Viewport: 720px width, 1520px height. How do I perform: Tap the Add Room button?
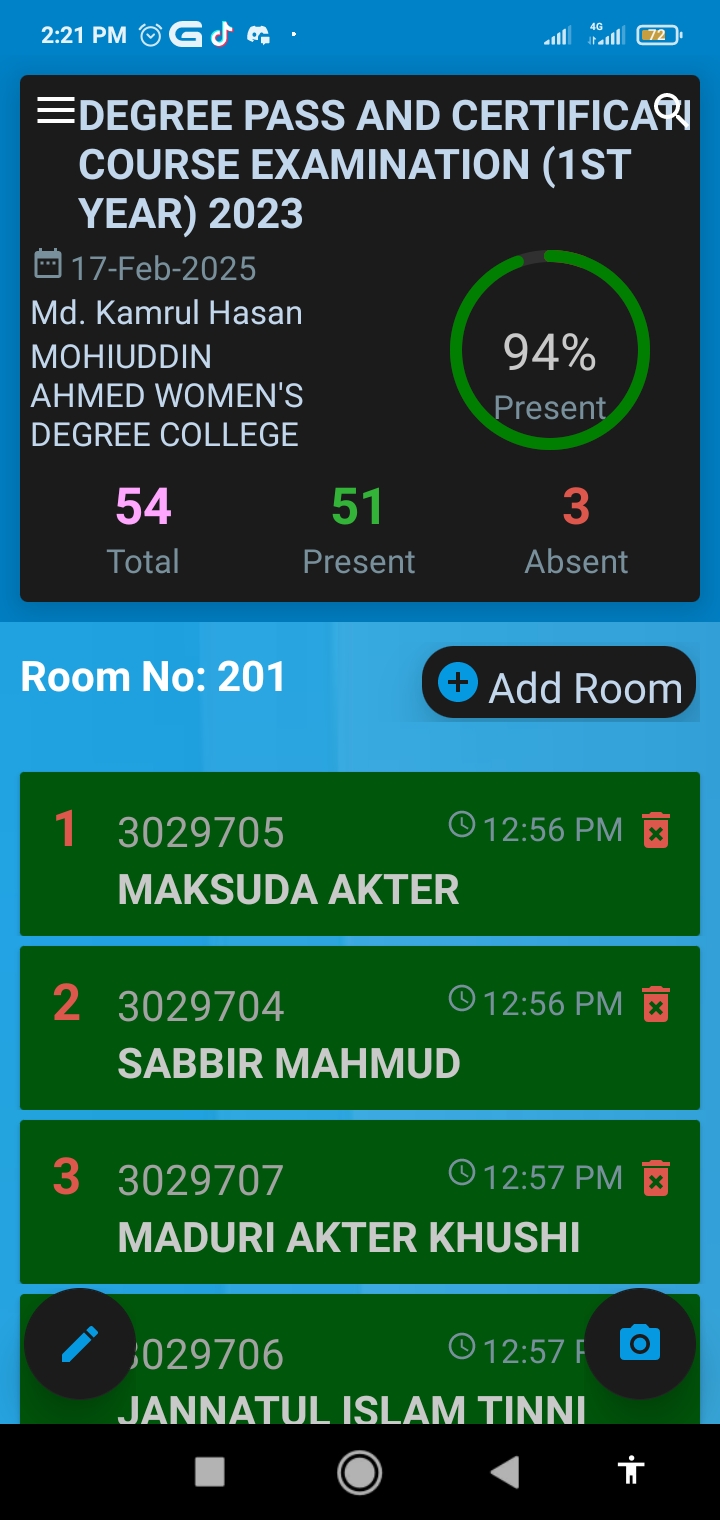point(559,684)
